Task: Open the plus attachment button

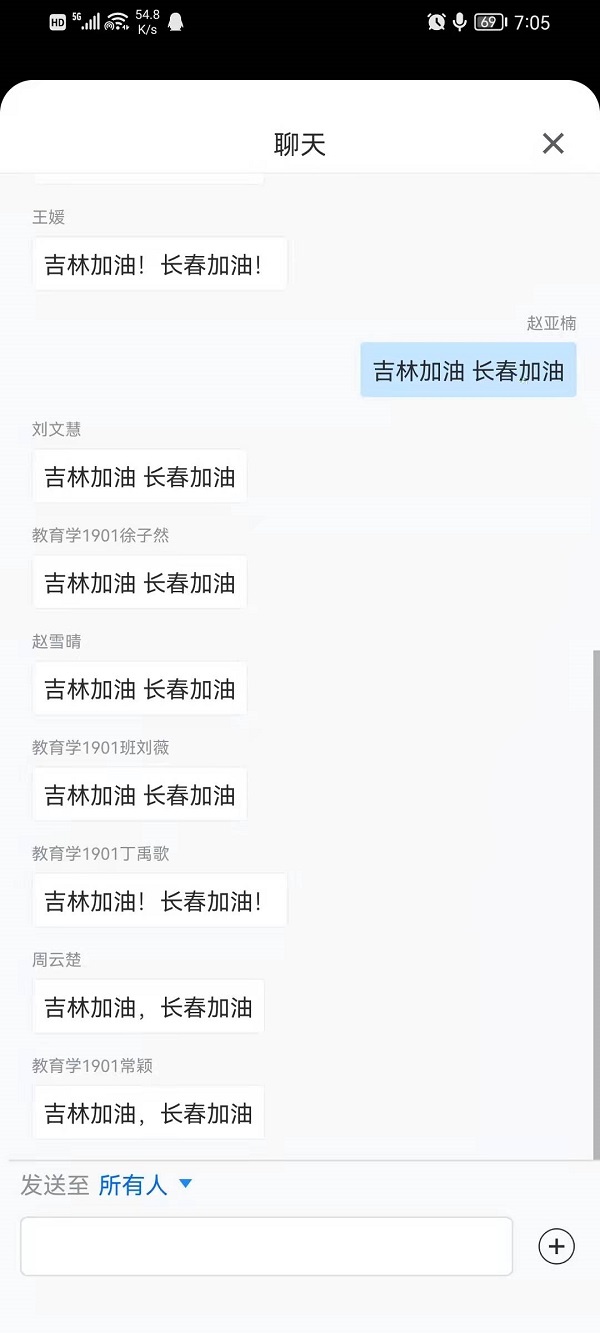Action: tap(557, 1246)
